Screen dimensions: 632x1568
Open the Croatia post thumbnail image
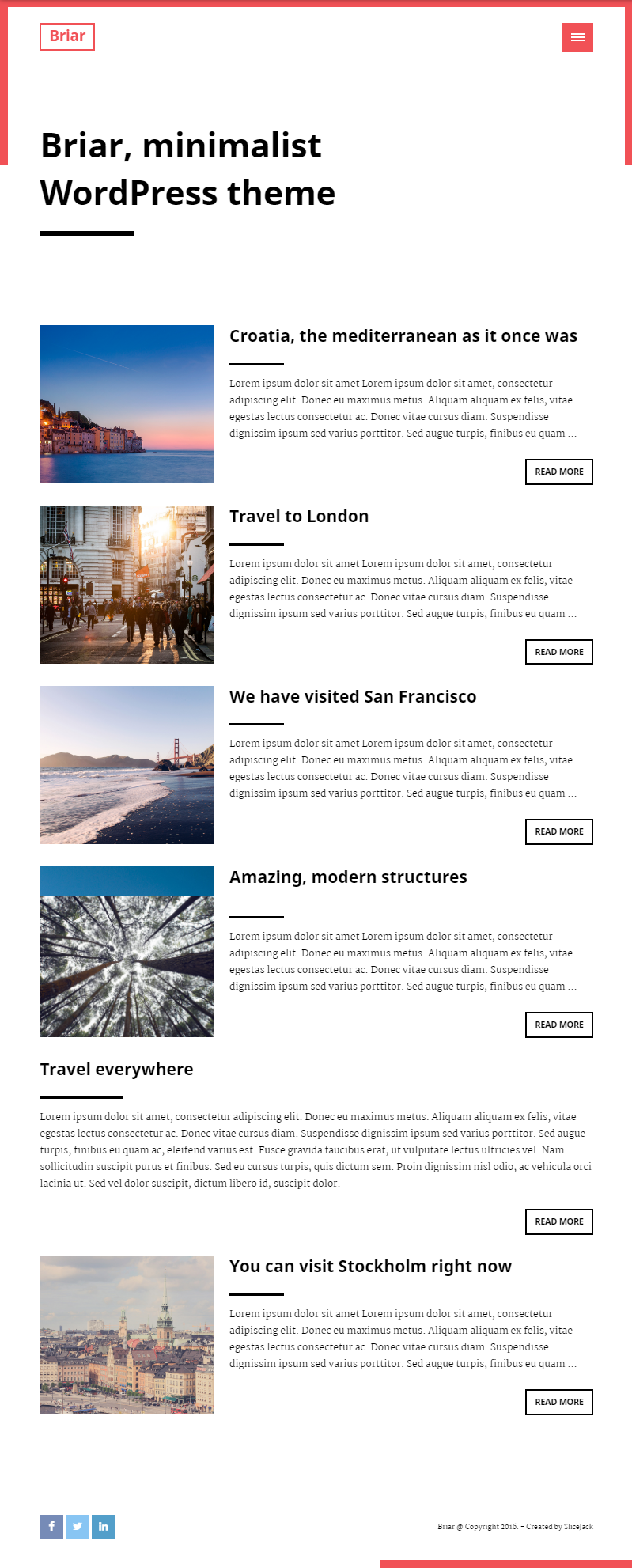click(x=127, y=404)
